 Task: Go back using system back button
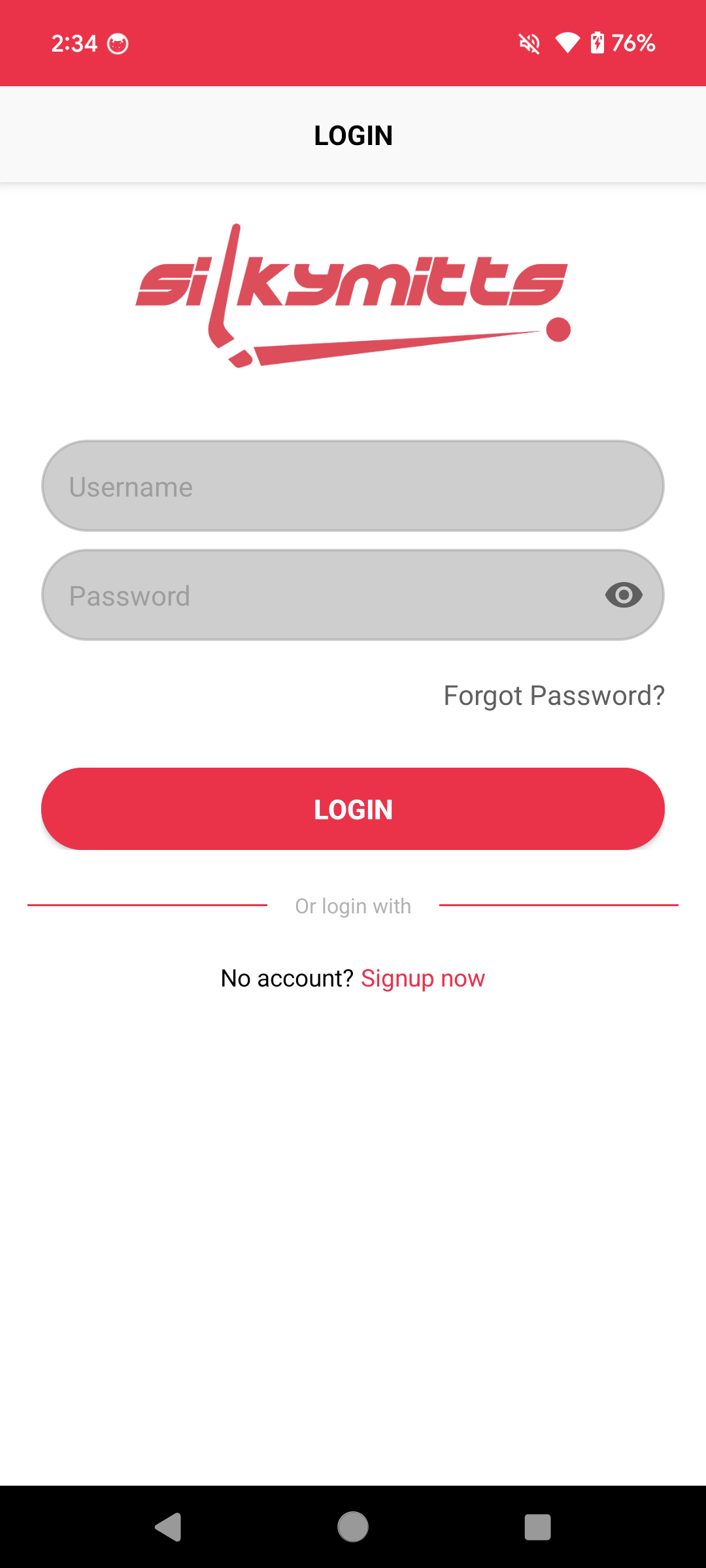tap(168, 1527)
